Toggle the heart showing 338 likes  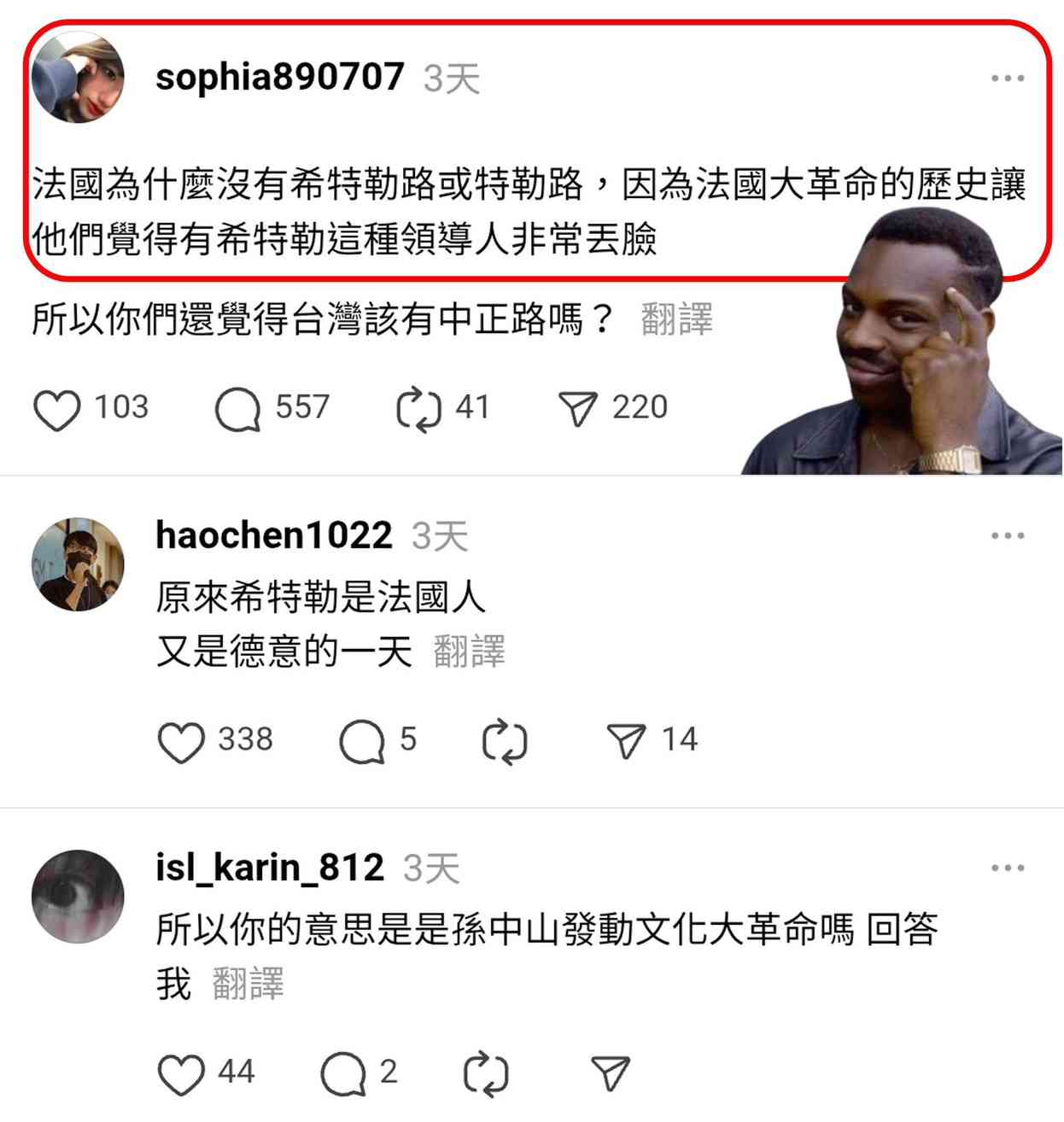(x=181, y=741)
